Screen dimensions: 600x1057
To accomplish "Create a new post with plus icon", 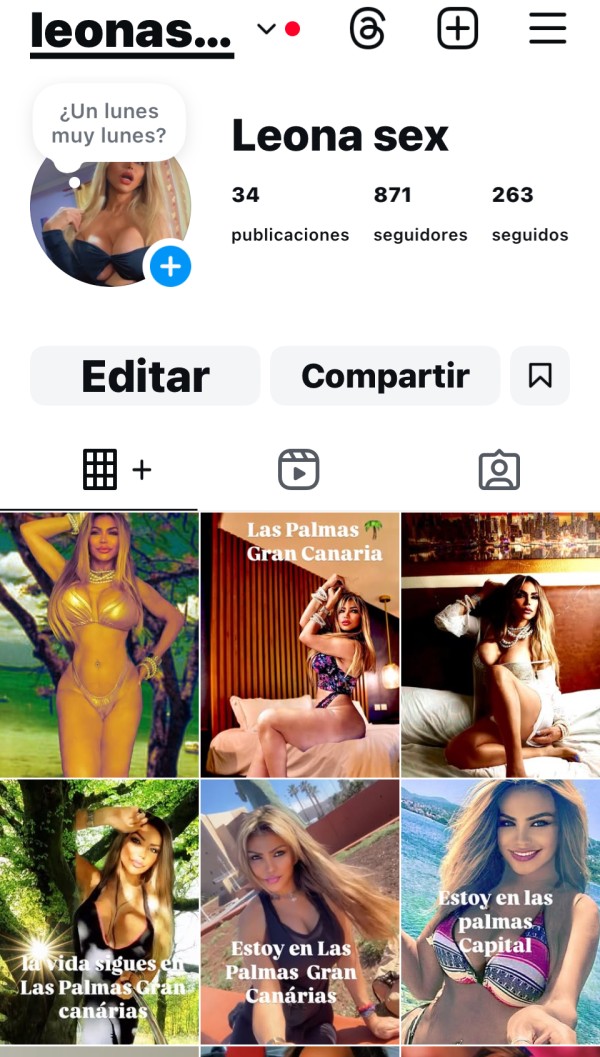I will click(x=458, y=29).
